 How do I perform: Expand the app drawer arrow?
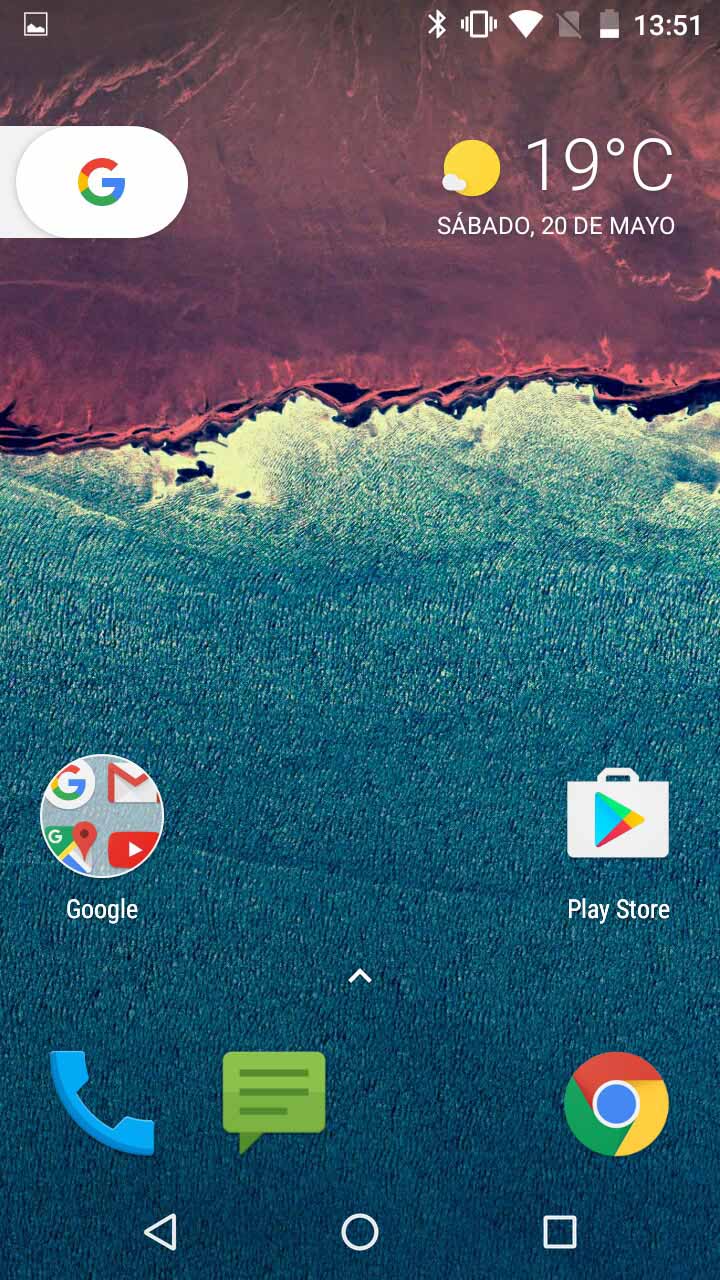click(360, 976)
